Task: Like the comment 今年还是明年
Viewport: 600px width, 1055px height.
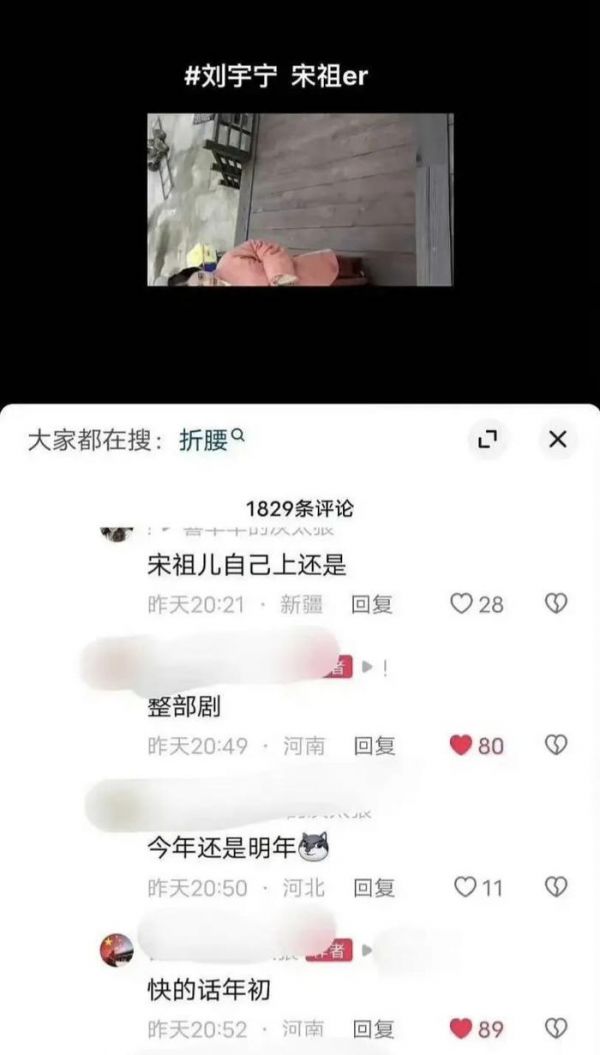Action: pyautogui.click(x=464, y=887)
